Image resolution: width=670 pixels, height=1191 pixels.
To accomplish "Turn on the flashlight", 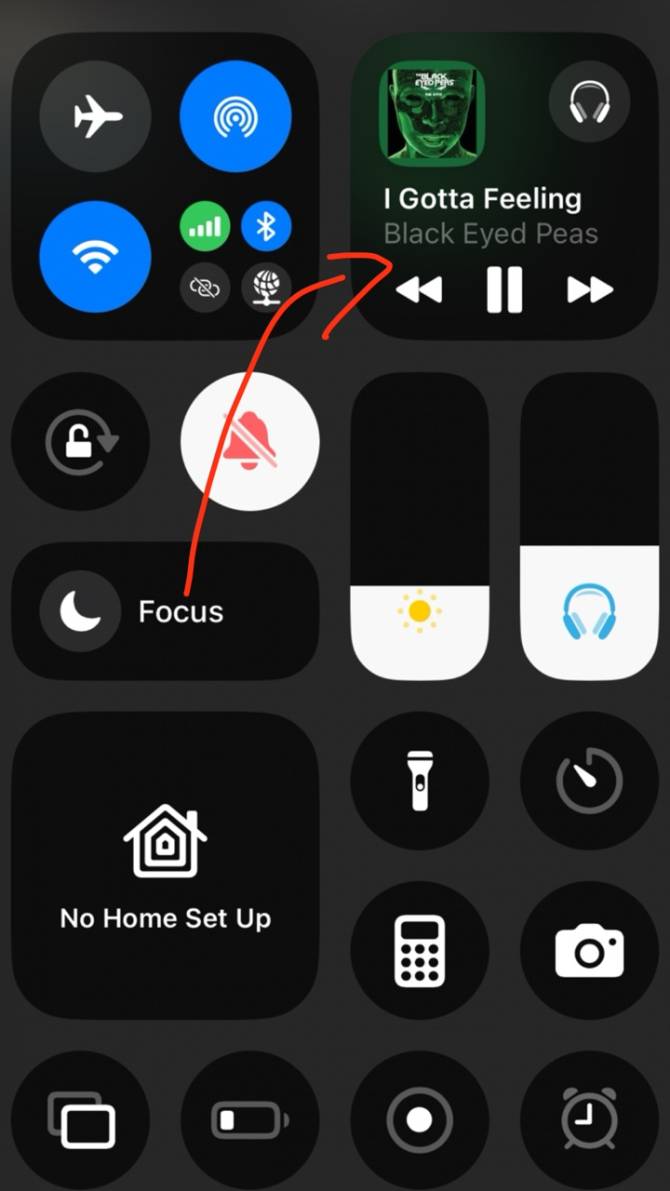I will pos(419,780).
